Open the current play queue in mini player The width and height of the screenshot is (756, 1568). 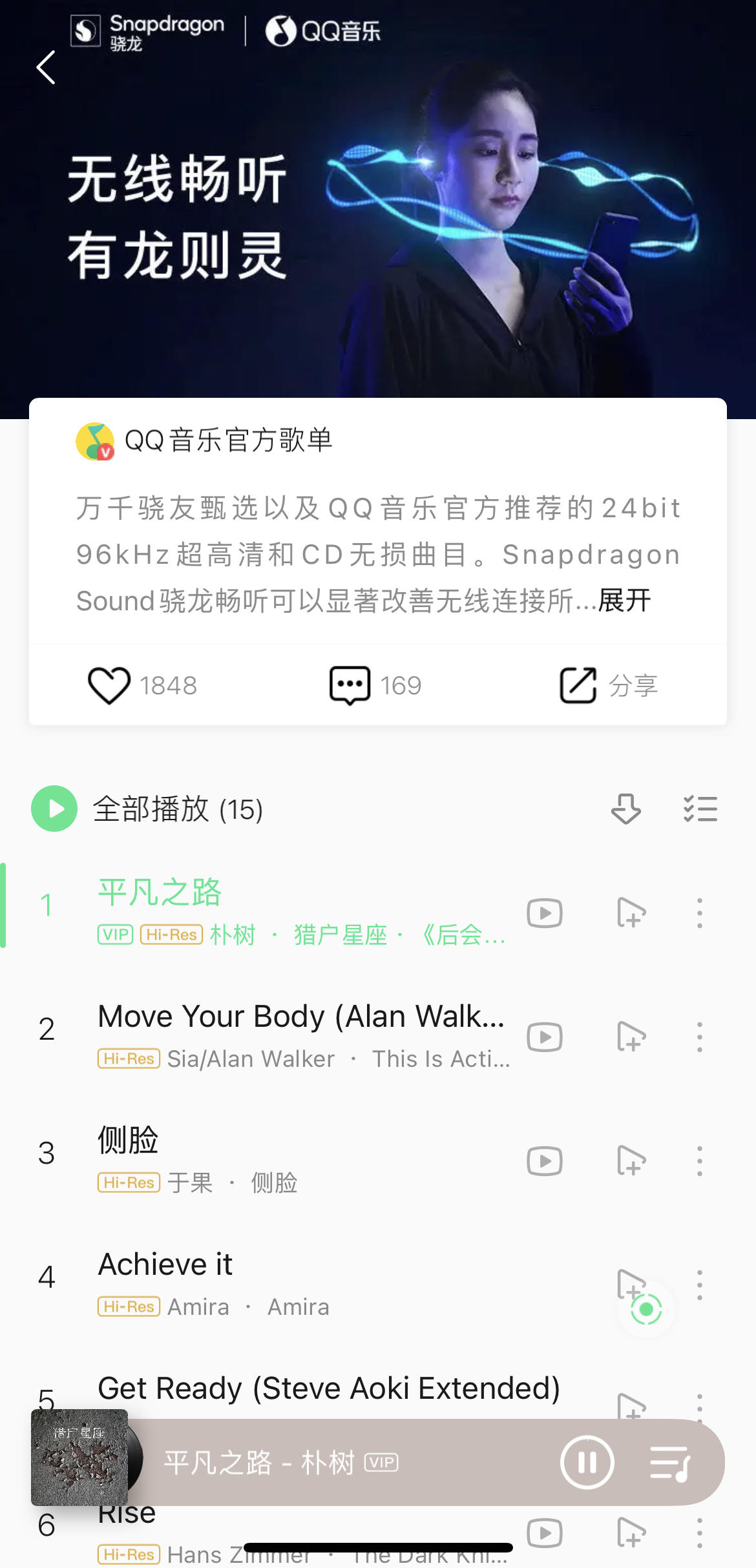click(670, 1464)
